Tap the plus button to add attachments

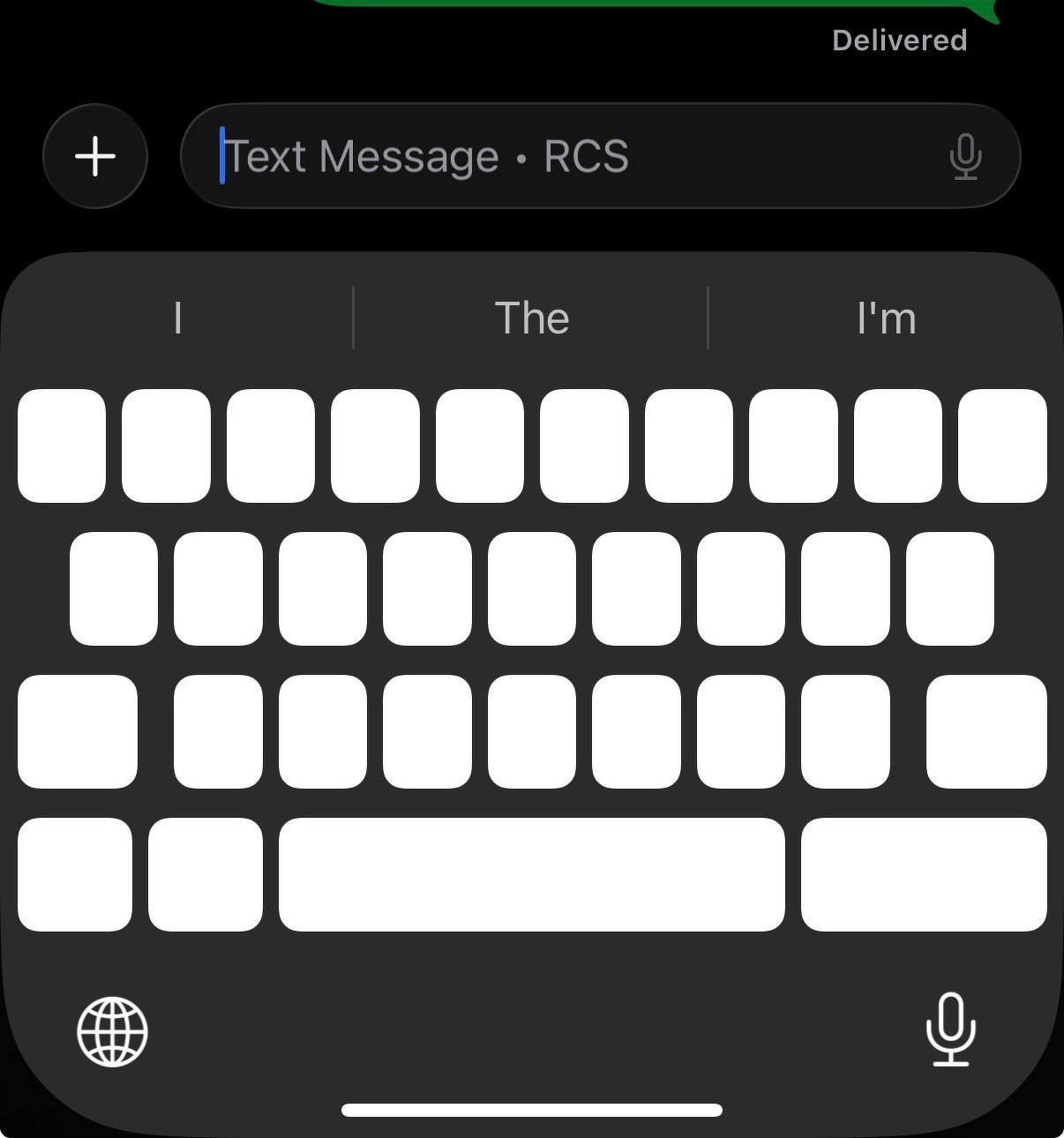(x=95, y=156)
